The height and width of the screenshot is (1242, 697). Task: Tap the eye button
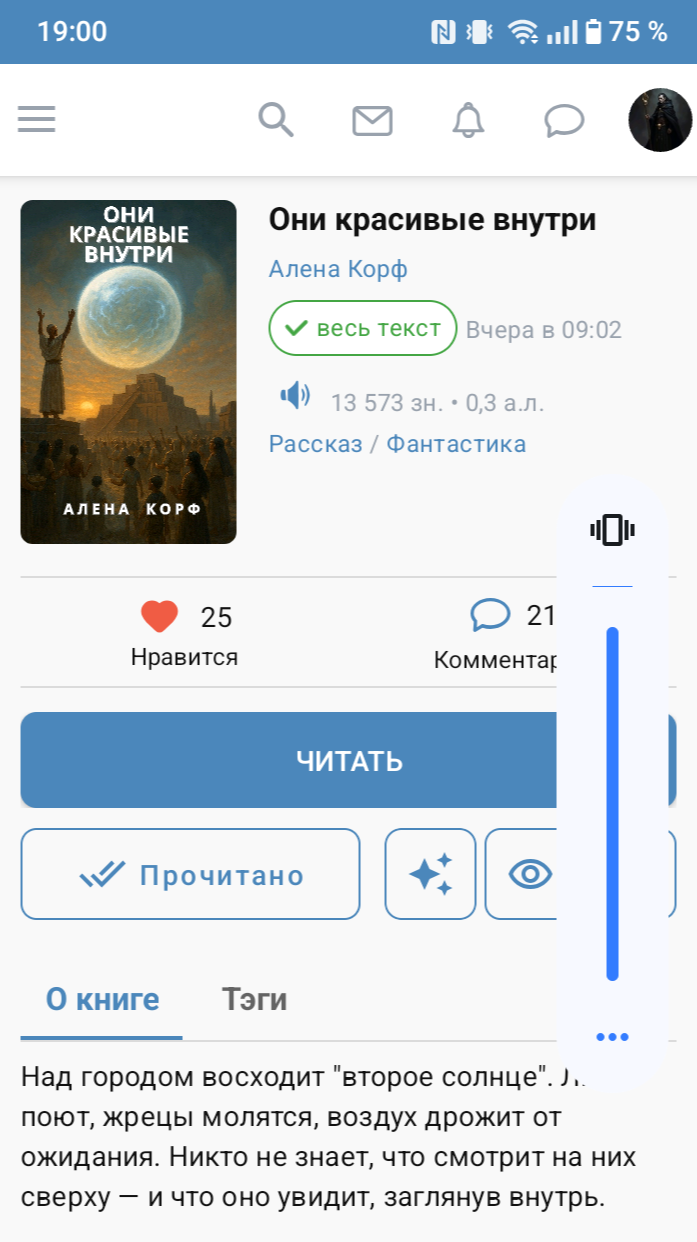528,875
